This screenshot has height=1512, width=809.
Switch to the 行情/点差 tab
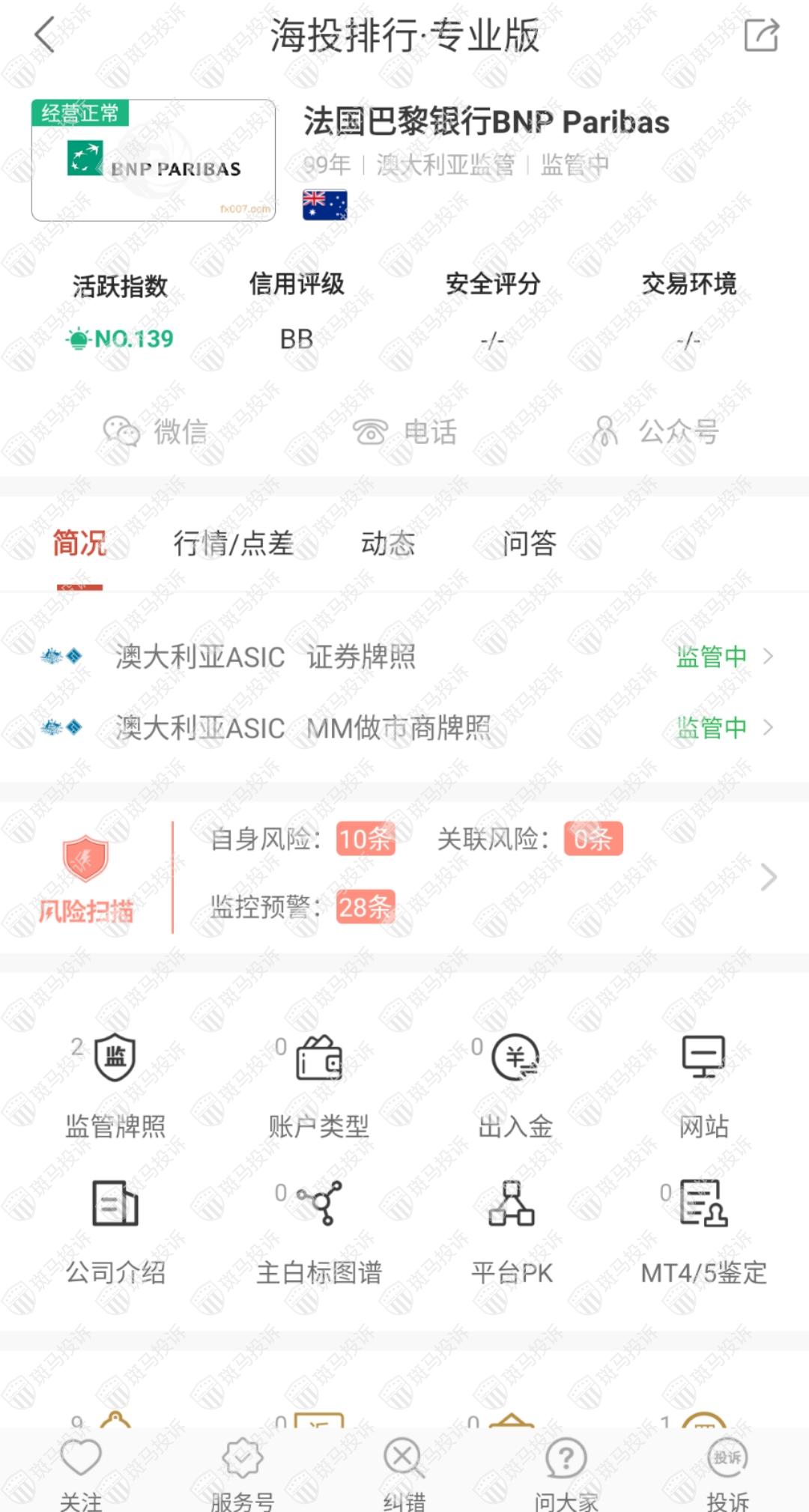tap(233, 544)
